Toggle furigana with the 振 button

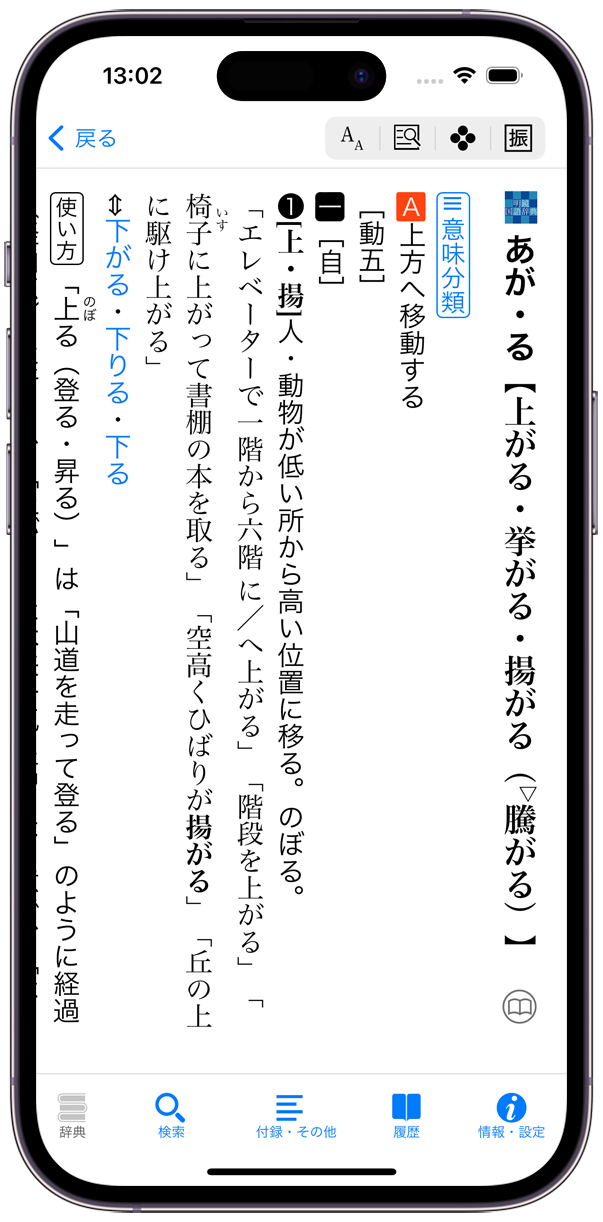pyautogui.click(x=517, y=138)
